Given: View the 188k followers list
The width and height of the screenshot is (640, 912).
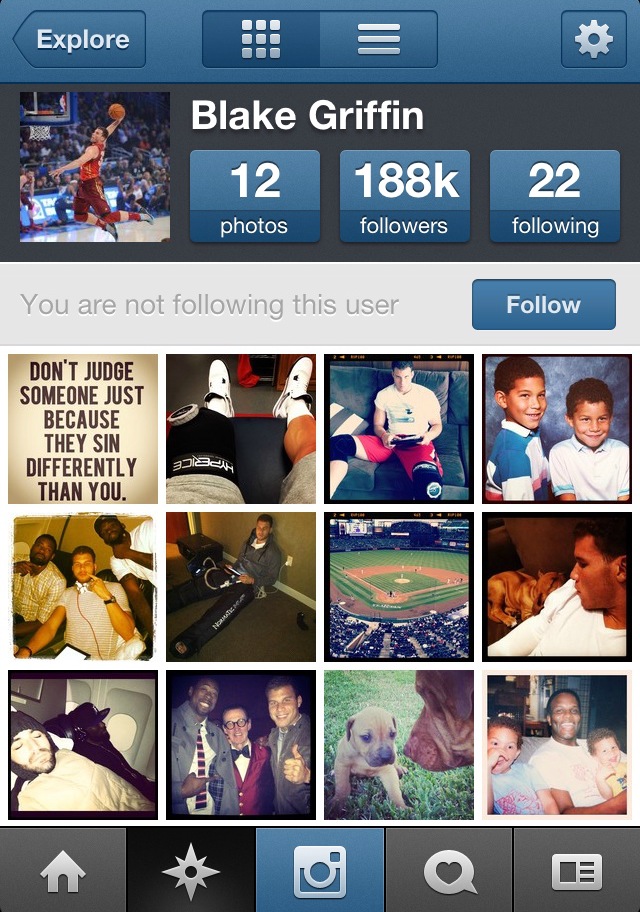Looking at the screenshot, I should point(404,197).
